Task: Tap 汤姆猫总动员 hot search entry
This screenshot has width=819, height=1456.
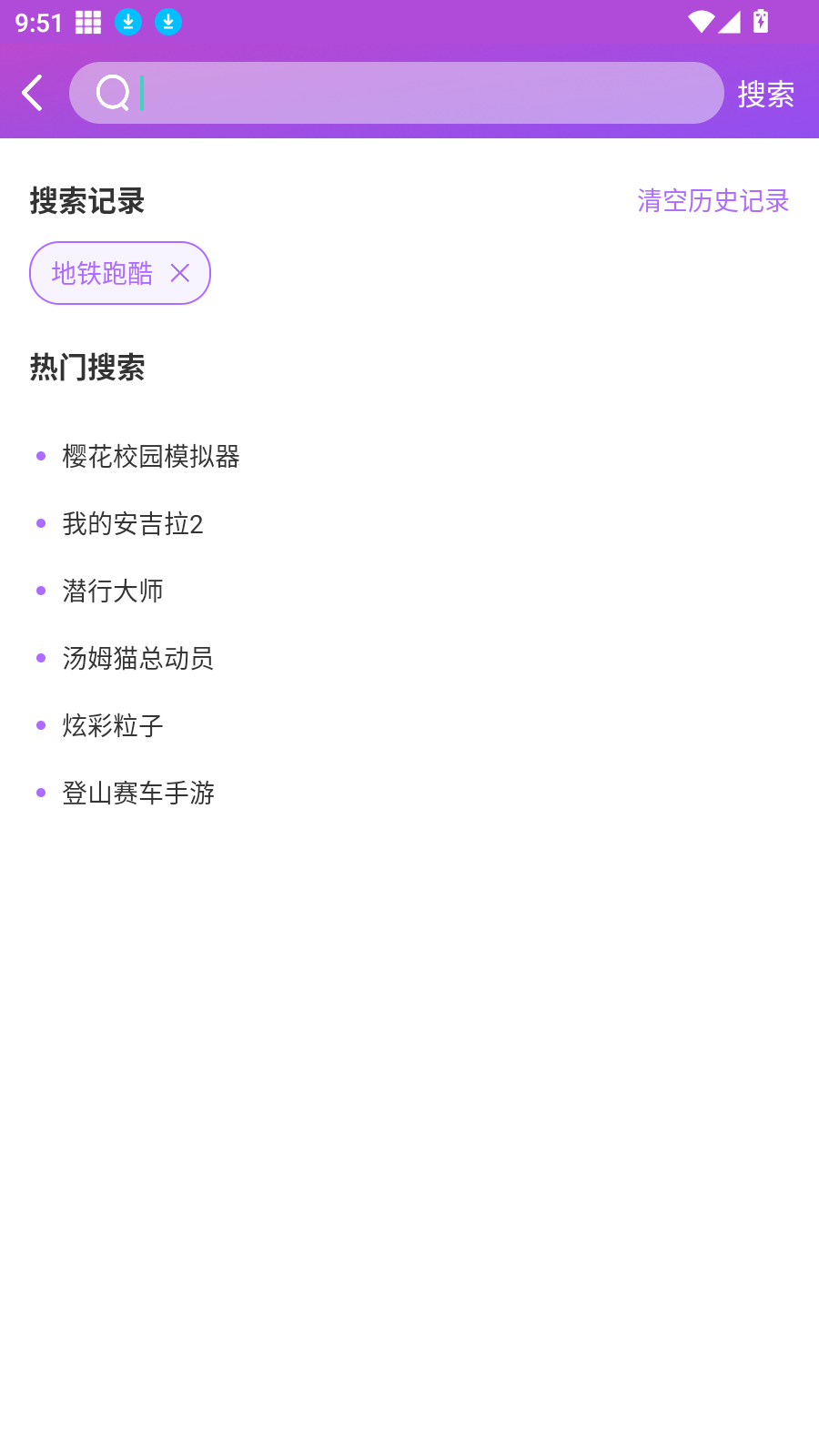Action: click(137, 659)
